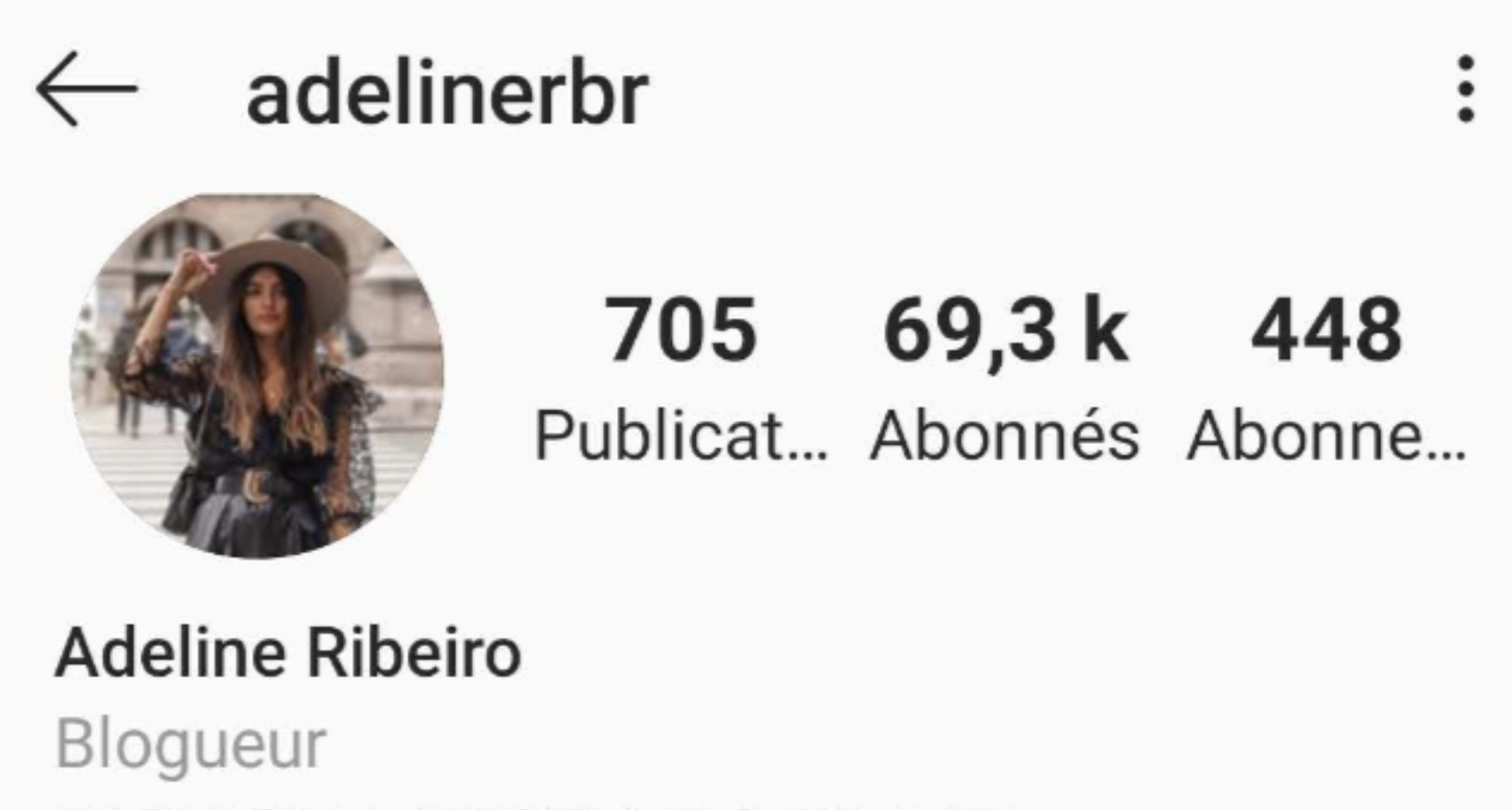
Task: Show the 448 Abonnements list
Action: coord(1326,376)
